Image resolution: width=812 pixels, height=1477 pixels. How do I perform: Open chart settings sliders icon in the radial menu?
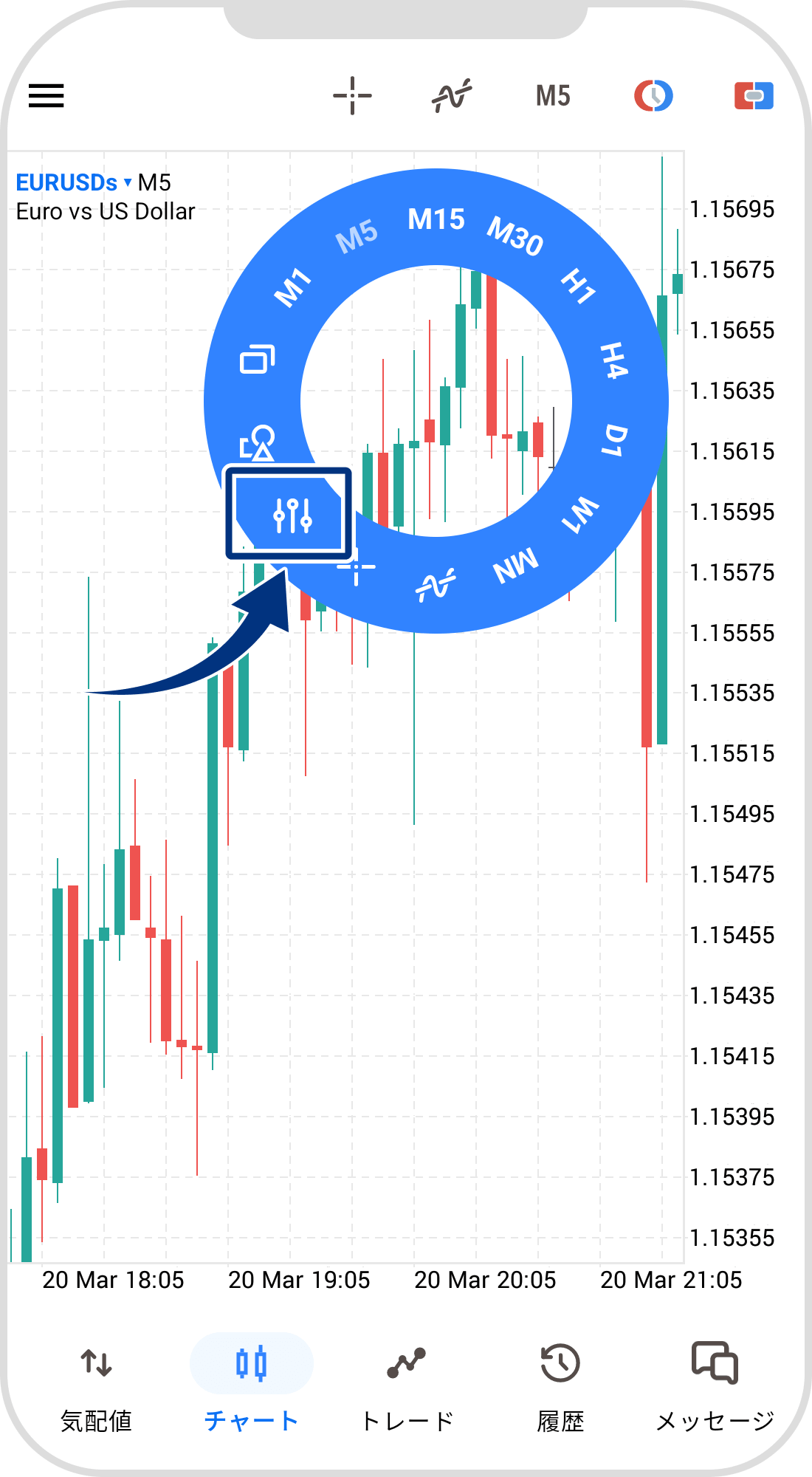tap(292, 515)
